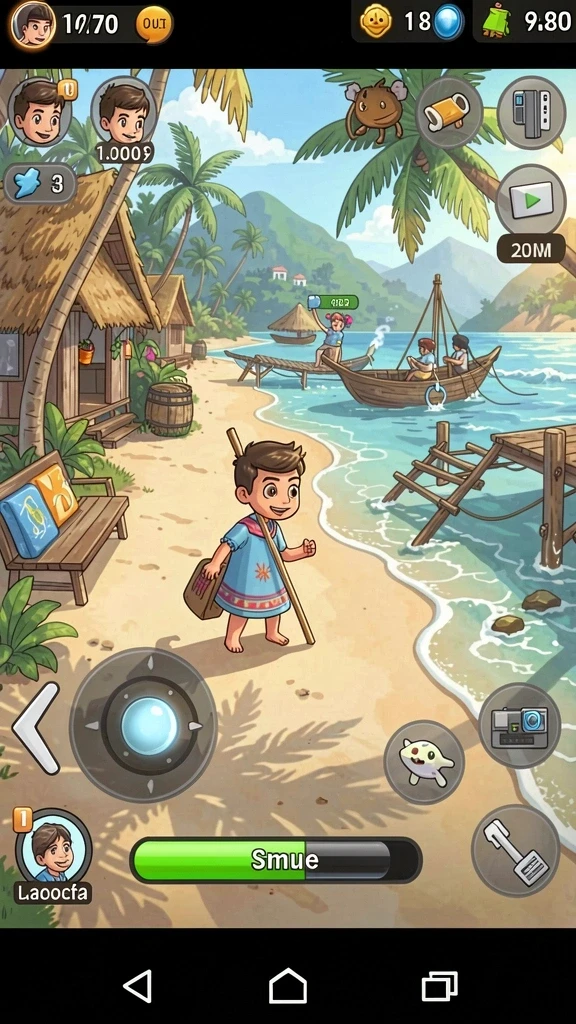The width and height of the screenshot is (576, 1024).
Task: Tap the left arrow chevron
Action: point(37,728)
